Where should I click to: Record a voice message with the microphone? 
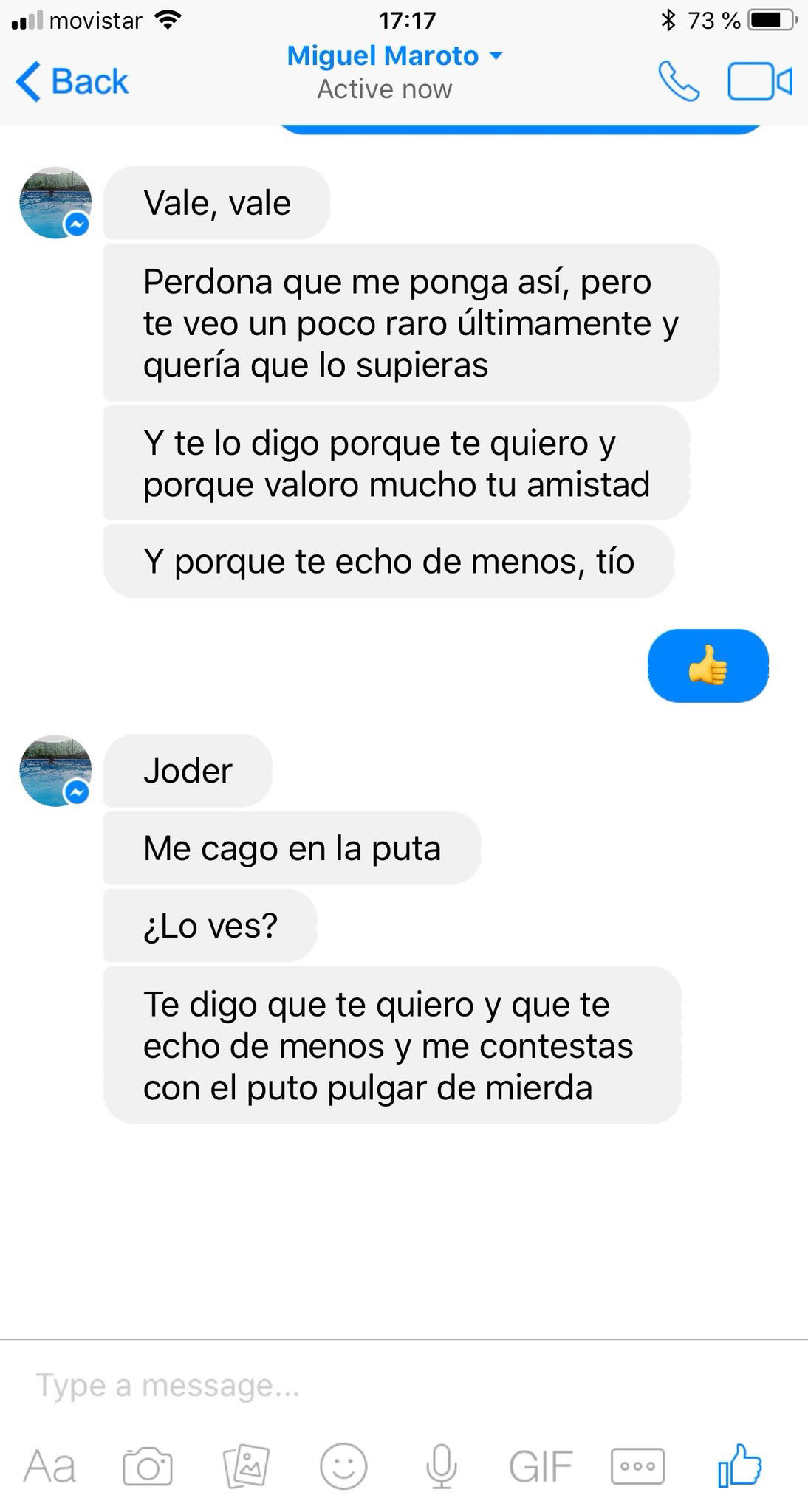click(x=441, y=1466)
